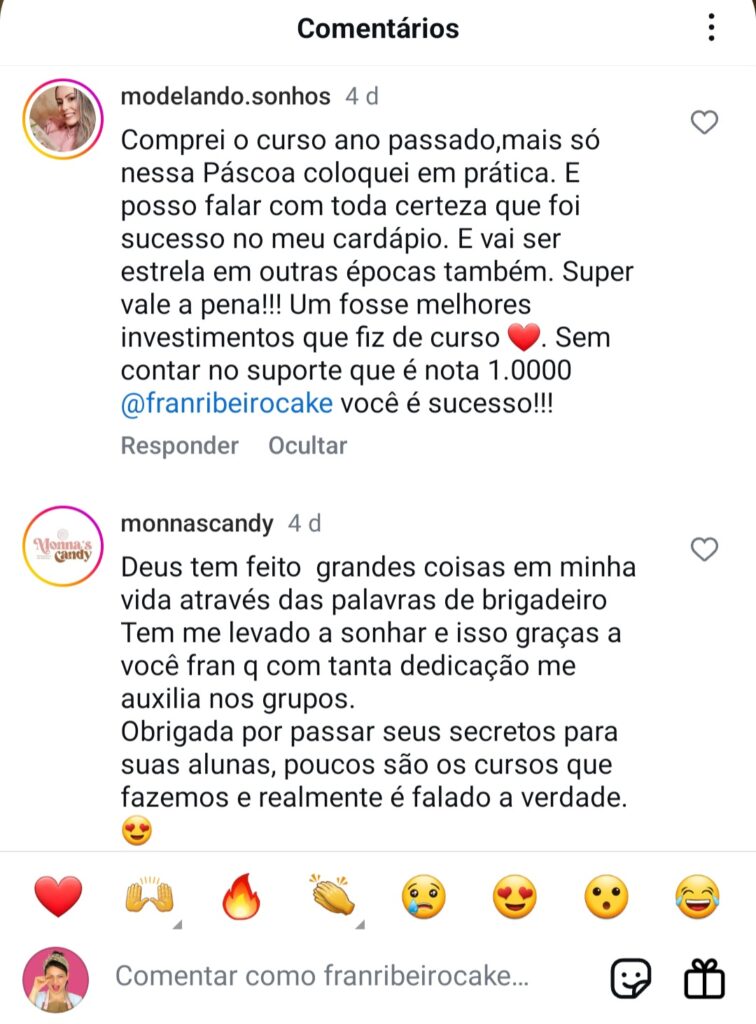Insert the crying face quick emoji
This screenshot has width=756, height=1024.
[x=424, y=896]
